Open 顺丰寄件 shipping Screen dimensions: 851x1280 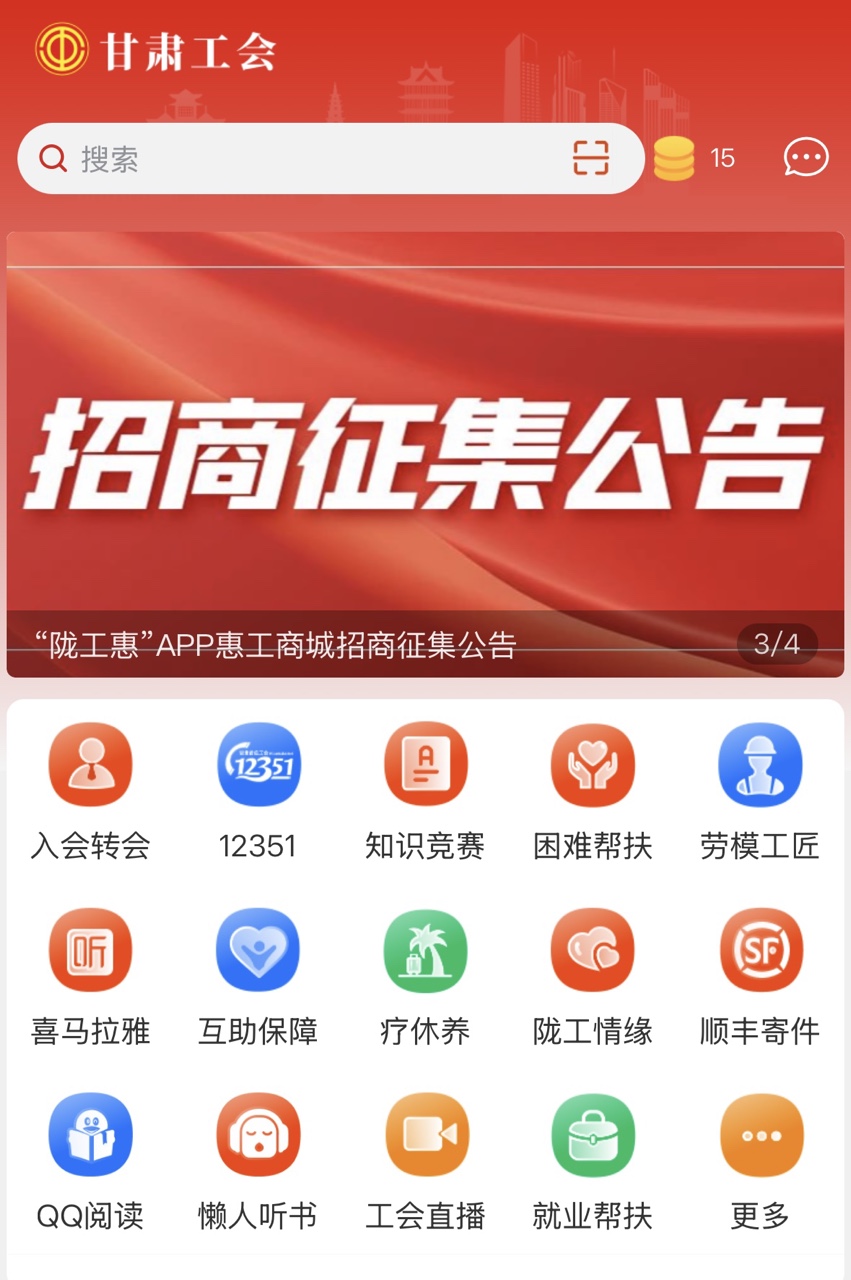pyautogui.click(x=760, y=951)
